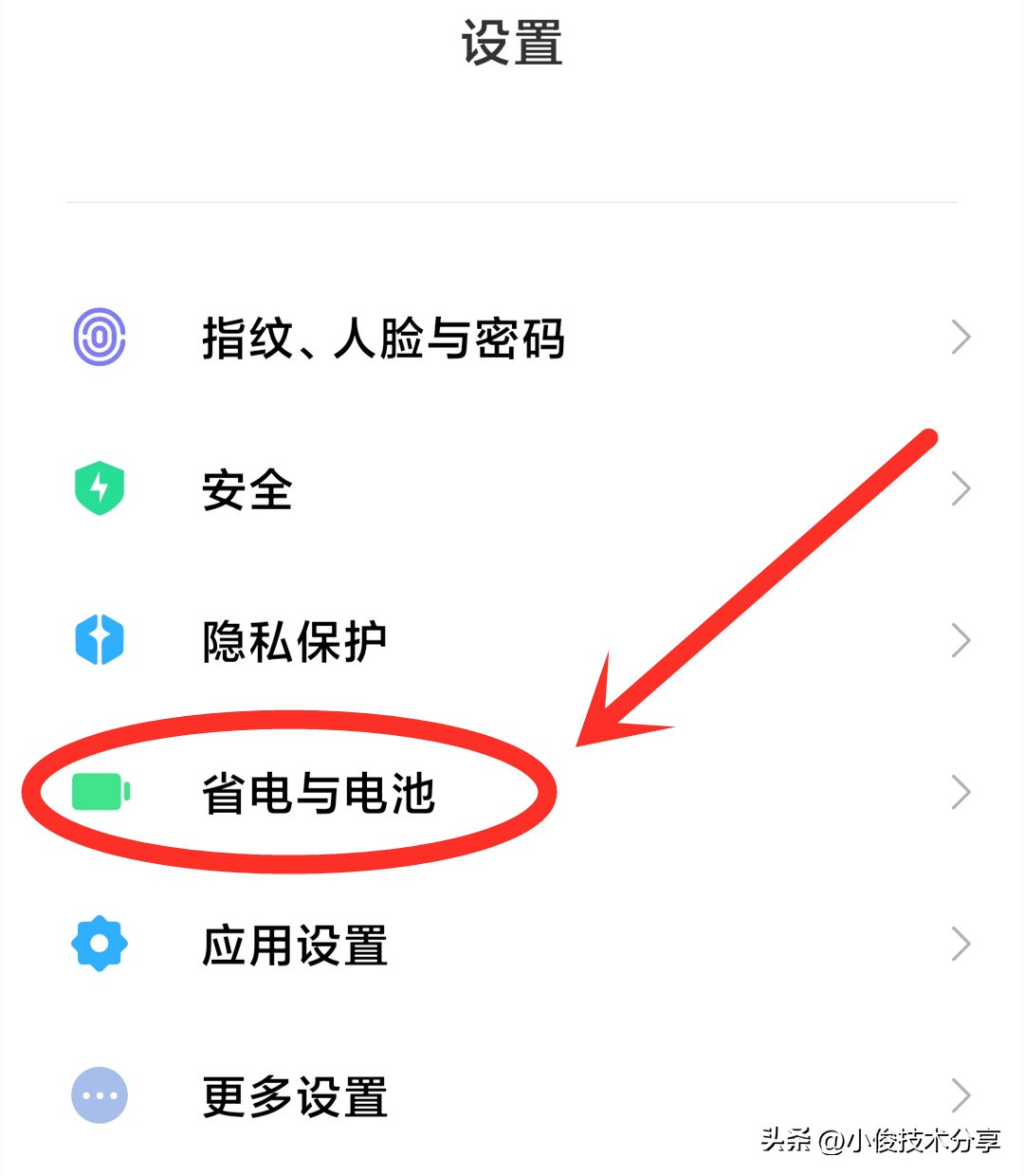
Task: Select the blue 隐私保护 privacy icon
Action: (x=99, y=640)
